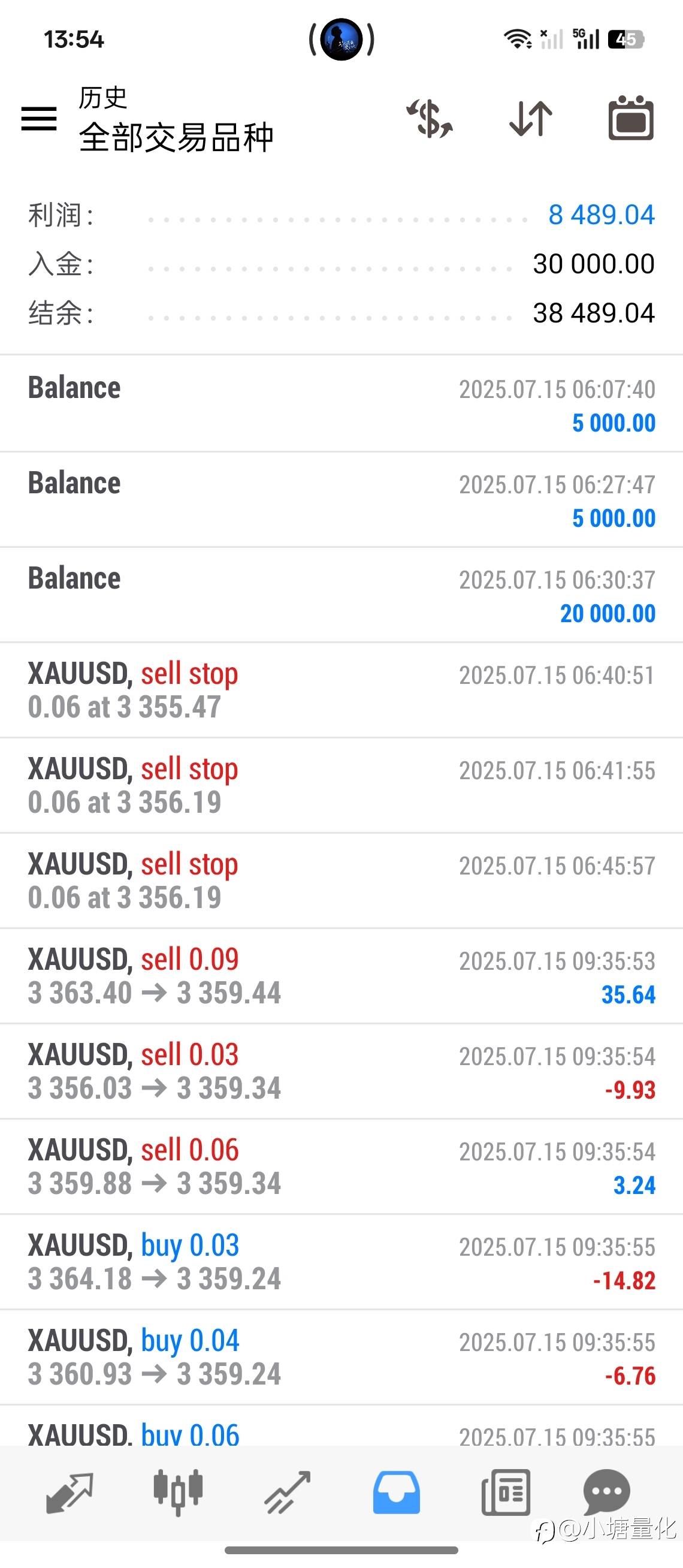Open the symbol filter dollar icon
The image size is (683, 1568).
pos(430,118)
